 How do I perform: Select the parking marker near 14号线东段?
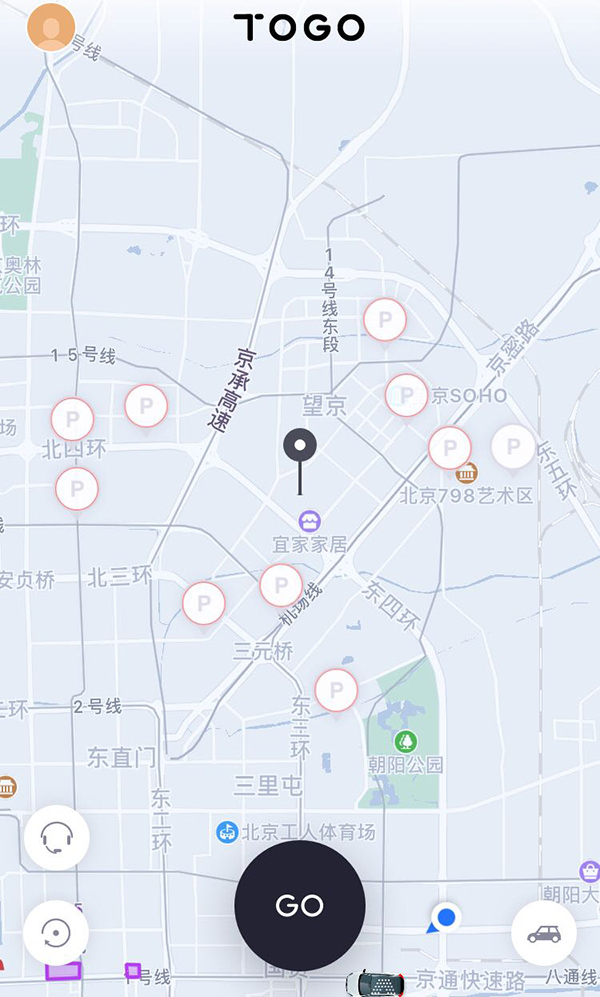tap(384, 320)
